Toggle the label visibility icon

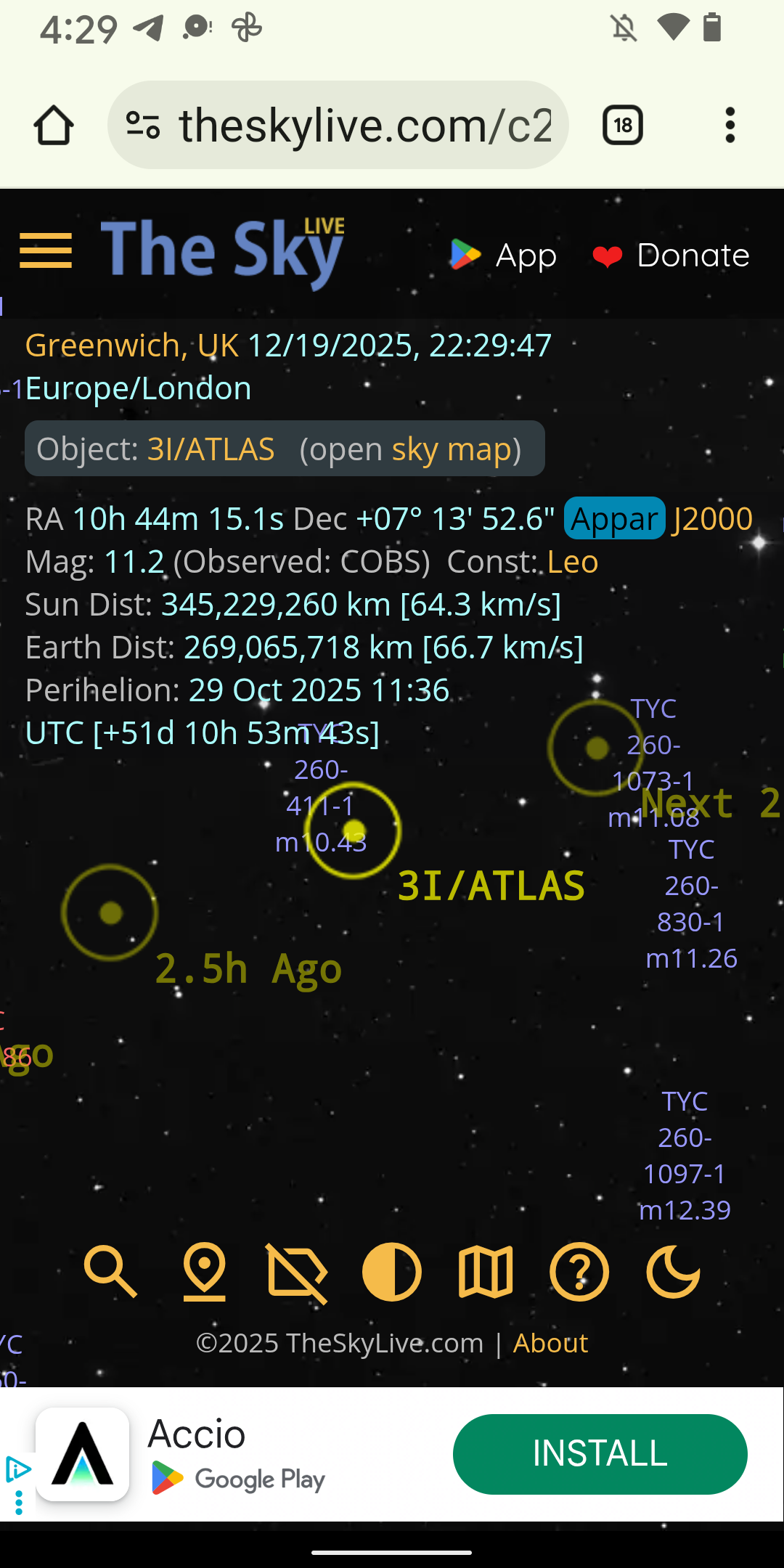click(x=298, y=1272)
